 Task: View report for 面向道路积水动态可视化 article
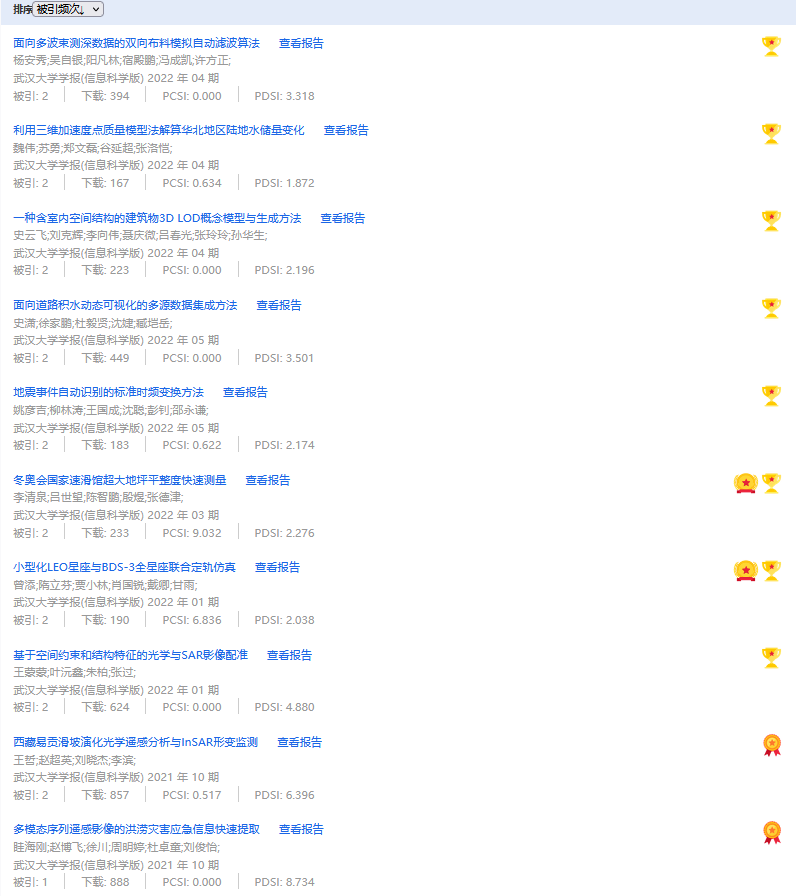point(279,305)
